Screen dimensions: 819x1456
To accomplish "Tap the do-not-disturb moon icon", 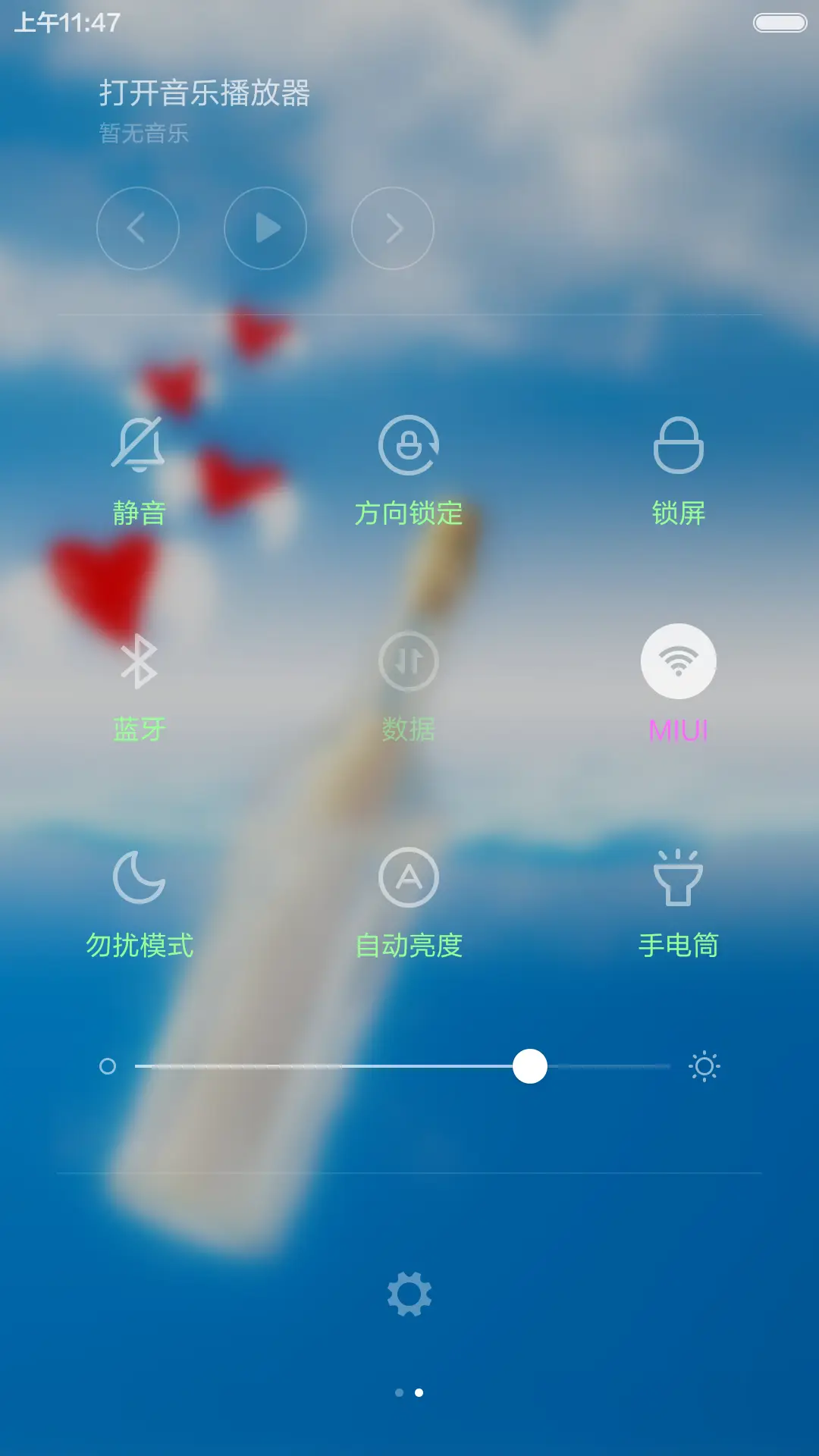I will coord(140,880).
